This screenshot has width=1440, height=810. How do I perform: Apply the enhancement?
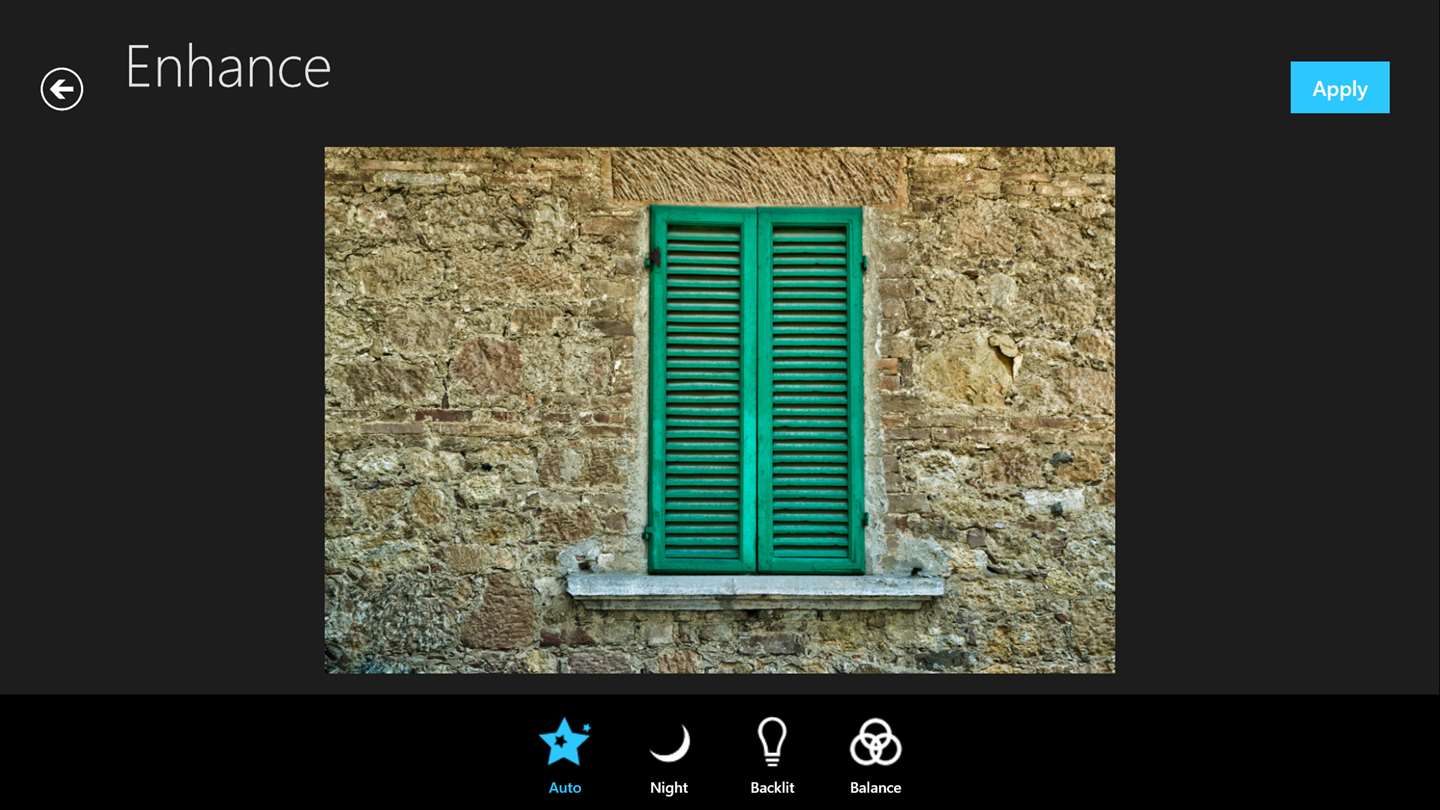pyautogui.click(x=1339, y=88)
